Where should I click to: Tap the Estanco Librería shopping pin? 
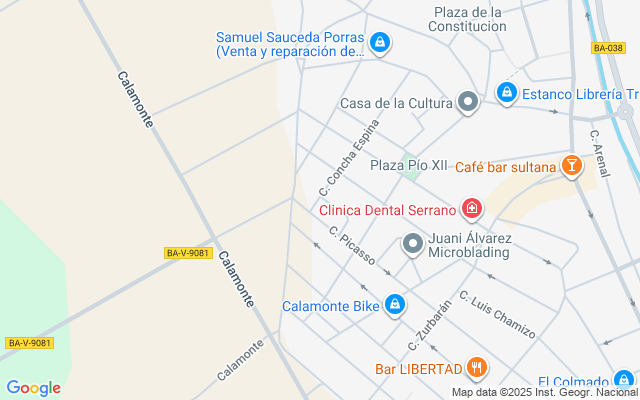point(507,93)
